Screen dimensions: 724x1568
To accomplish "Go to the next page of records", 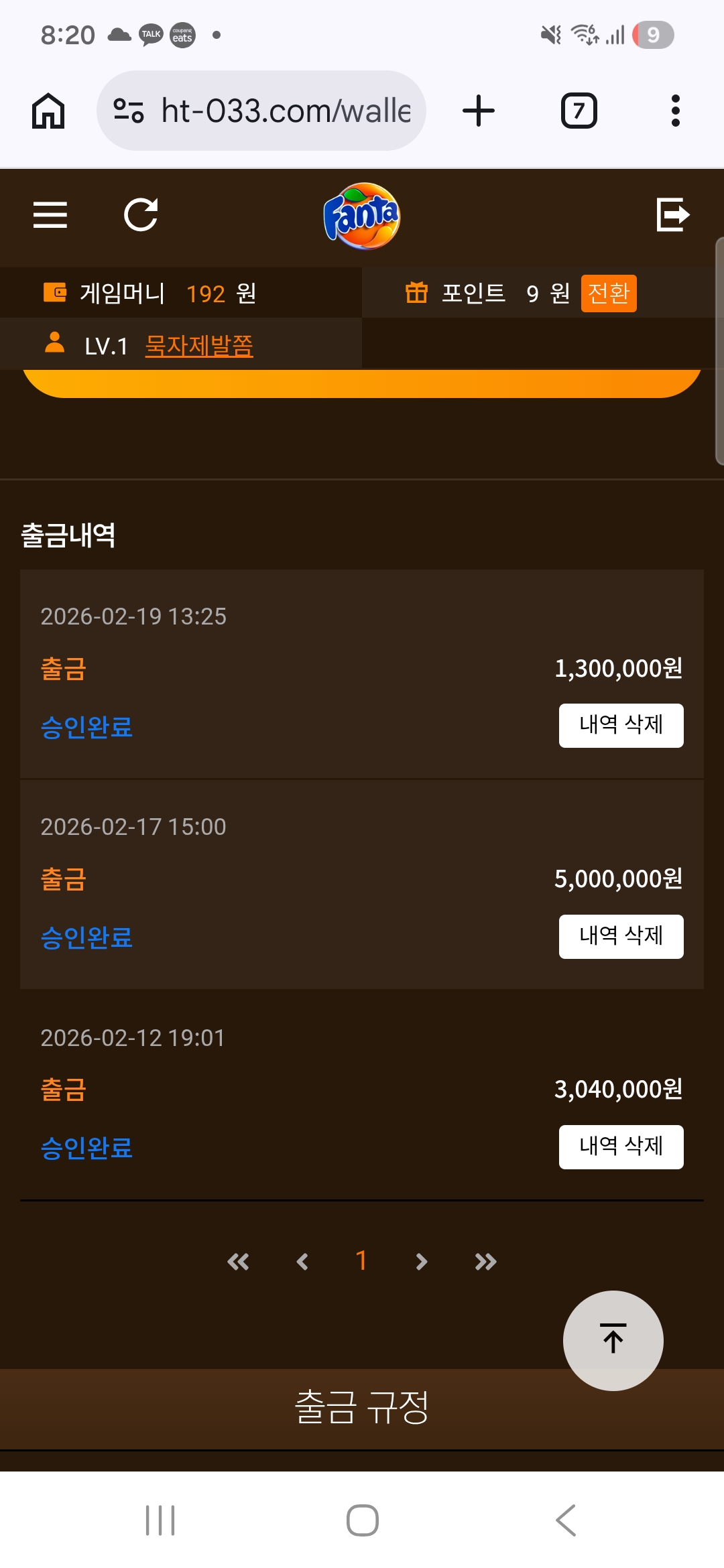I will click(x=421, y=1262).
